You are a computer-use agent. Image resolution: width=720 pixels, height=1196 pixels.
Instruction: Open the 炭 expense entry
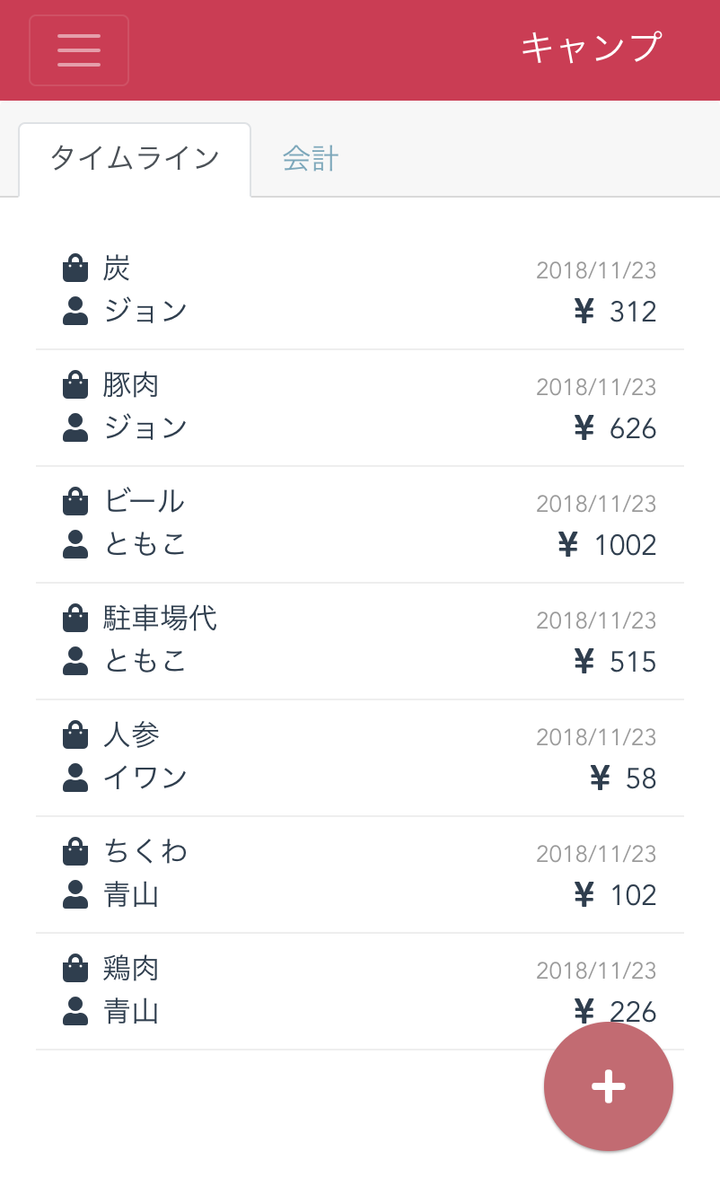(359, 290)
